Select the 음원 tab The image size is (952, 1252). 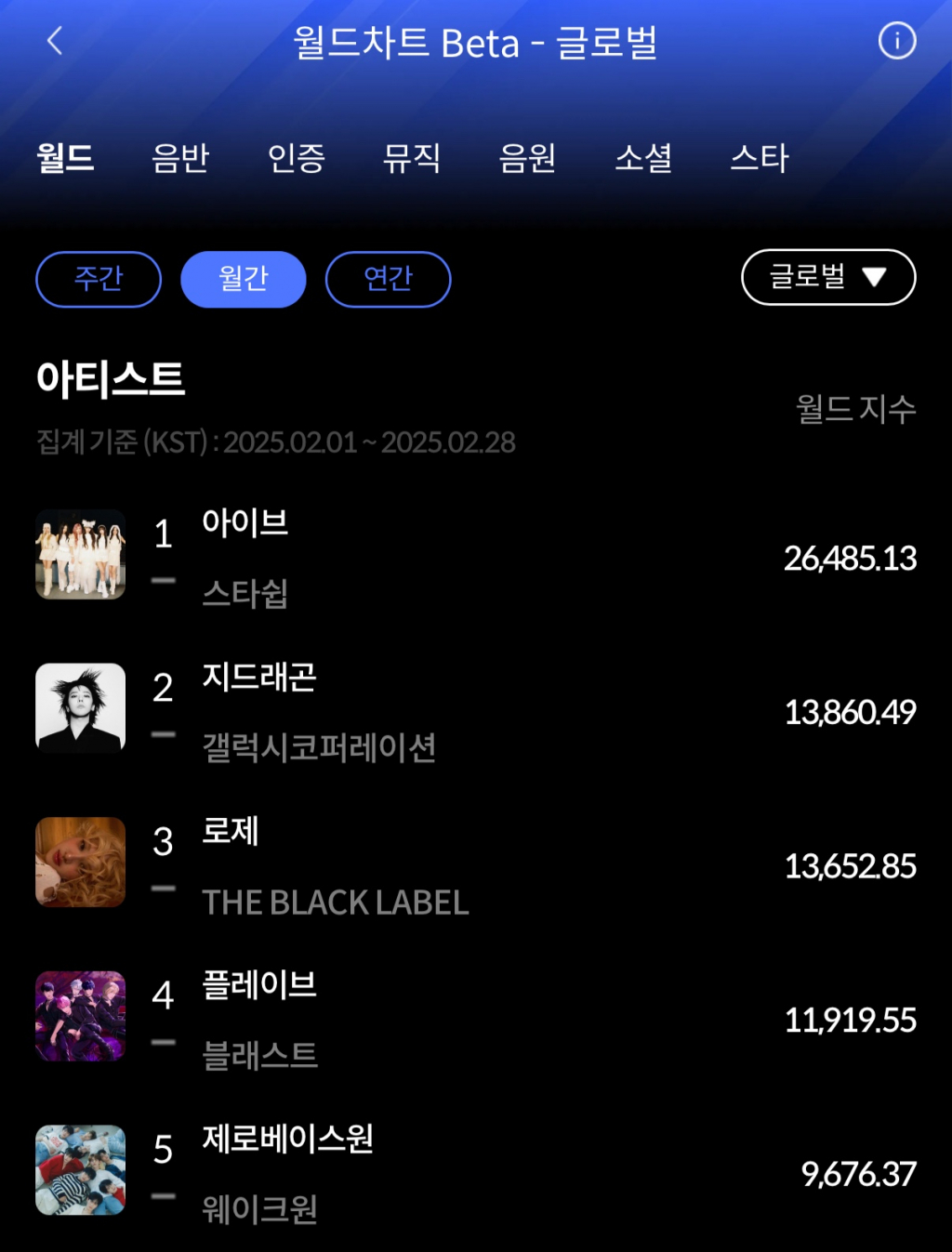tap(527, 158)
